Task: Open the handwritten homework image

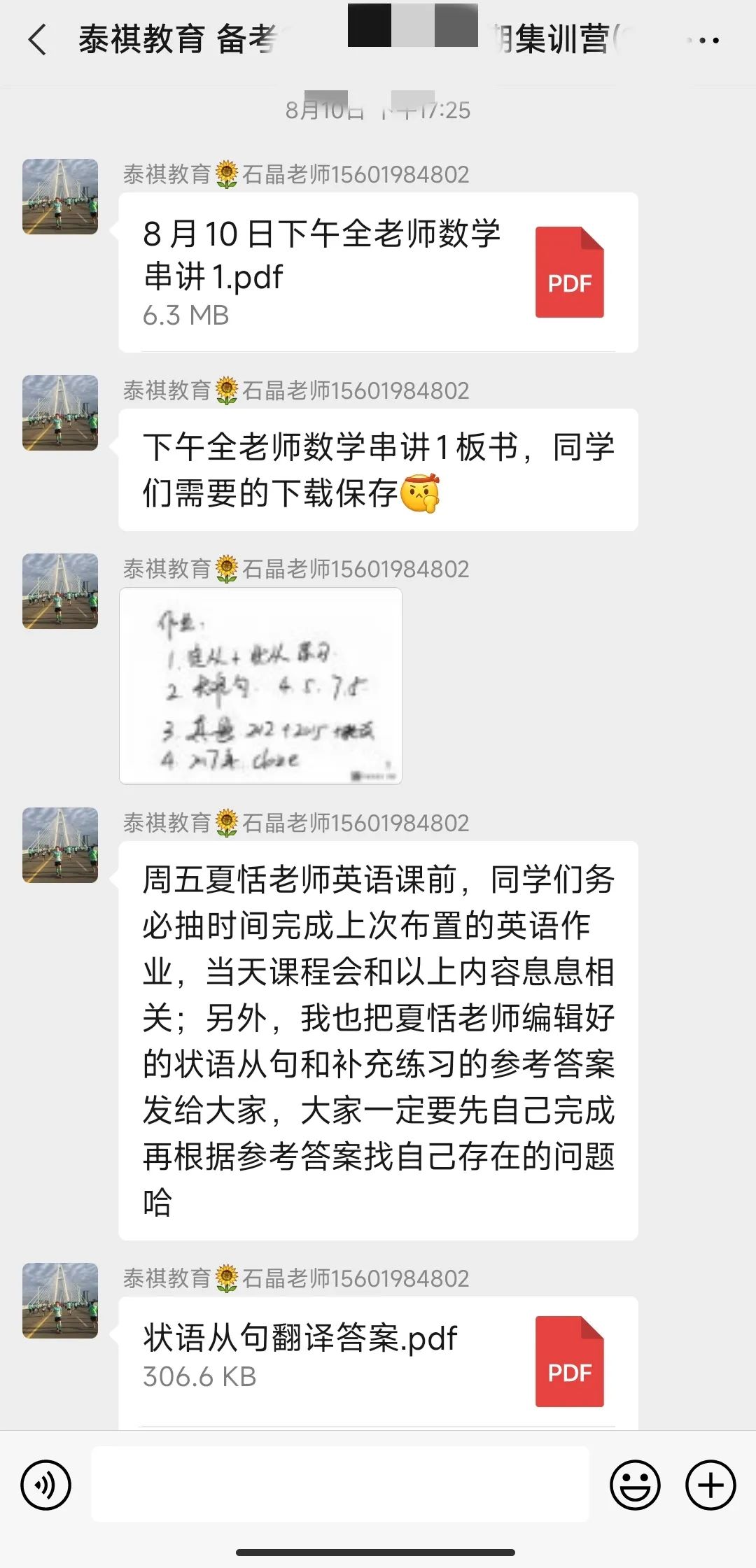Action: click(x=260, y=686)
